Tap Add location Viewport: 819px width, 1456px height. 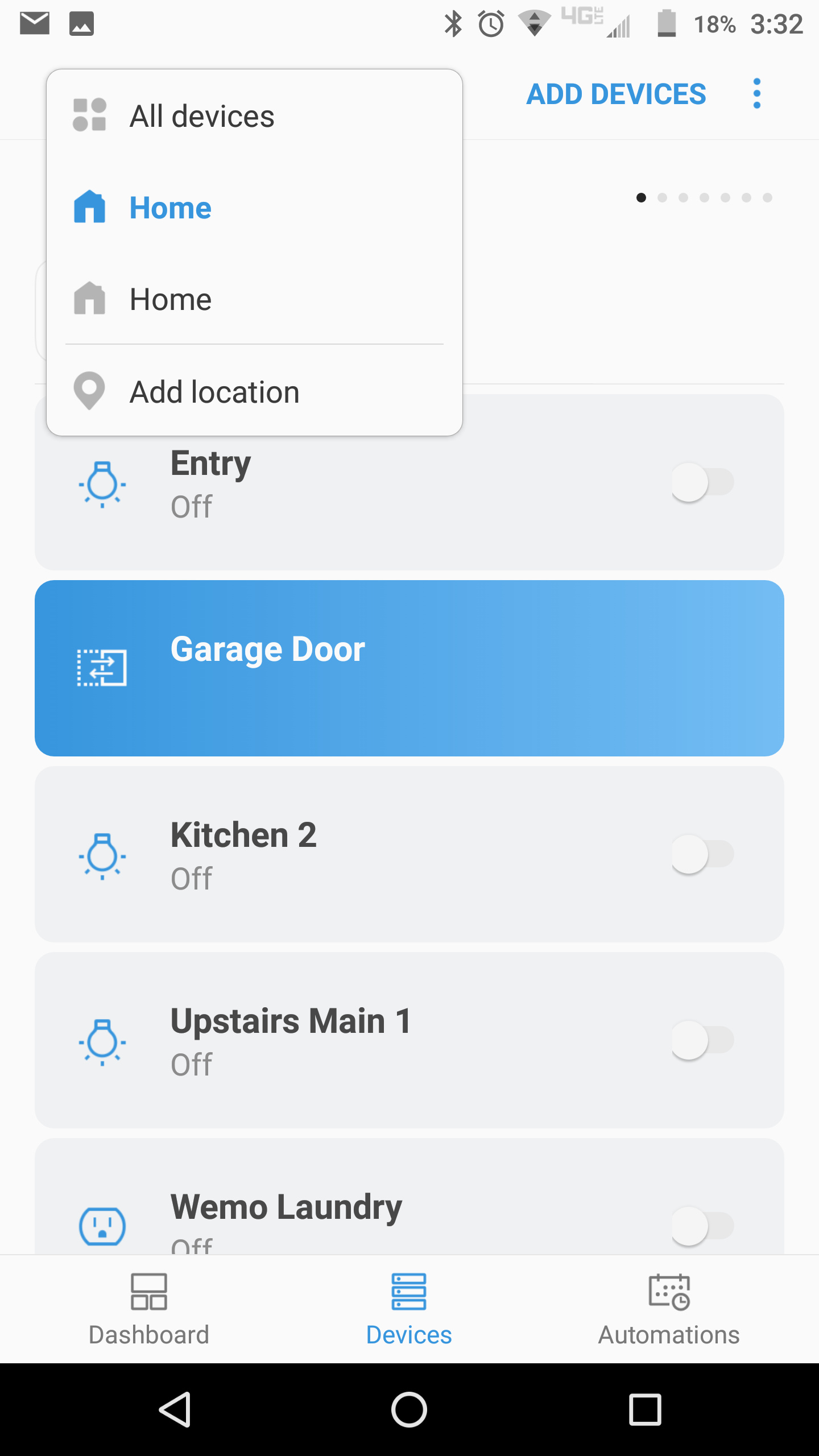pos(254,391)
